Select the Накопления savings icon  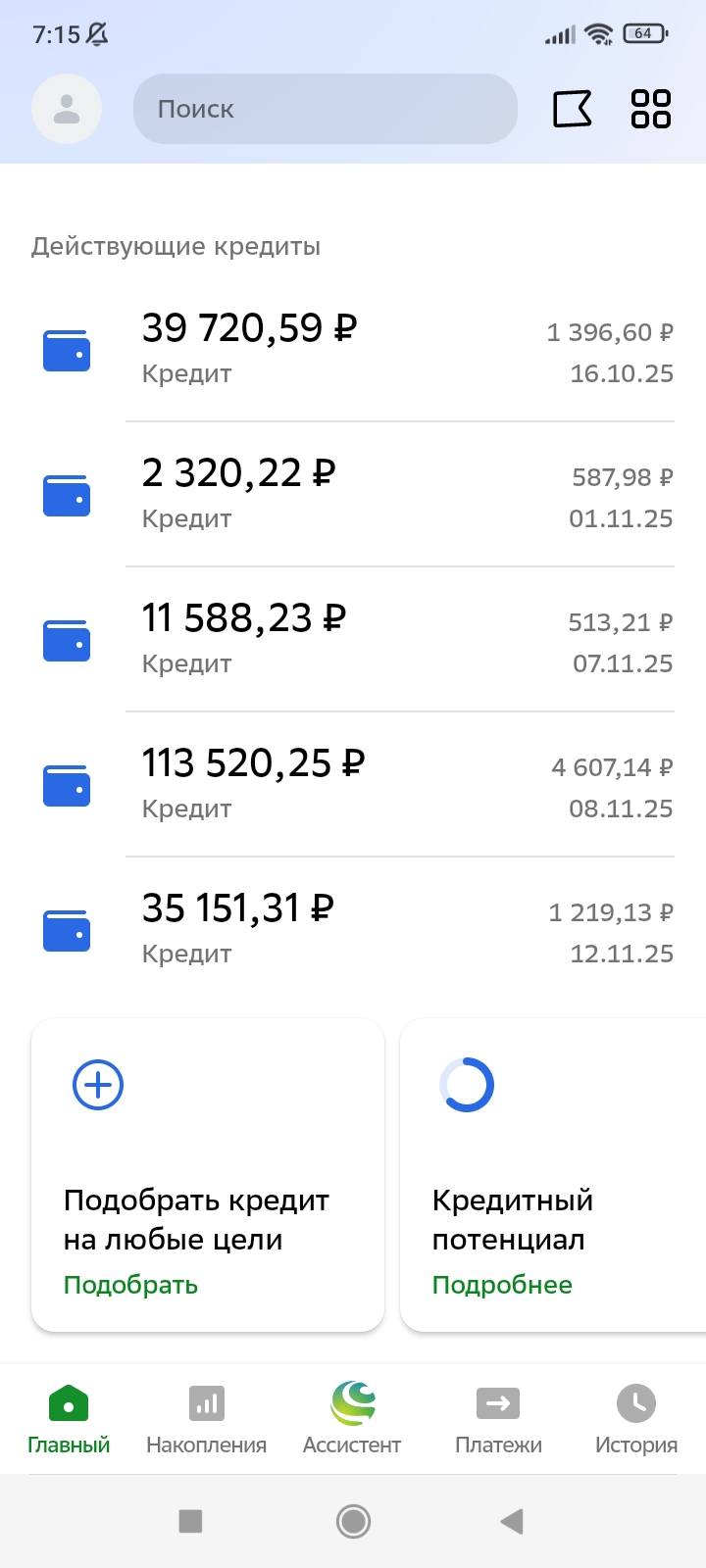[206, 1403]
